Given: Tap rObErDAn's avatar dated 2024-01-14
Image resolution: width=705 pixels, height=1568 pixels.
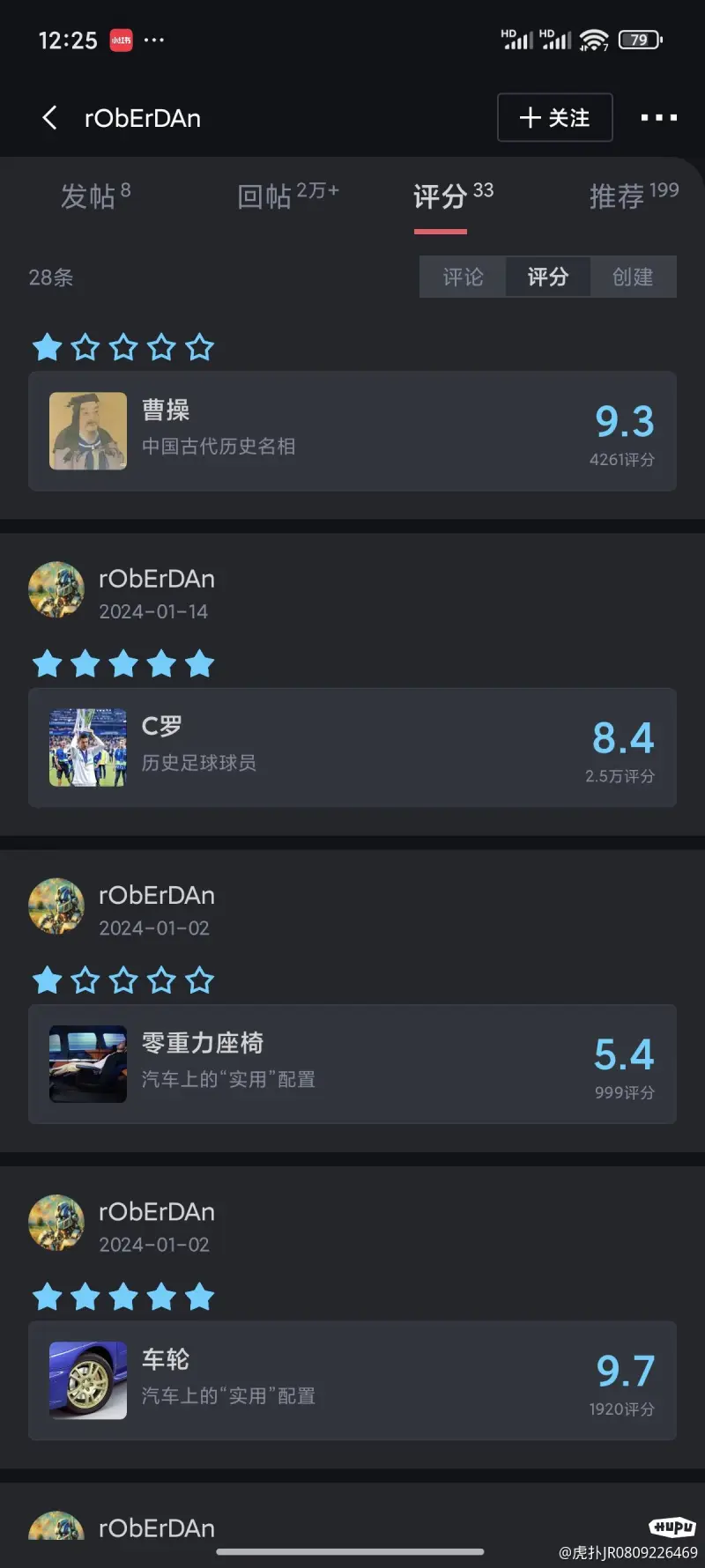Looking at the screenshot, I should (56, 589).
